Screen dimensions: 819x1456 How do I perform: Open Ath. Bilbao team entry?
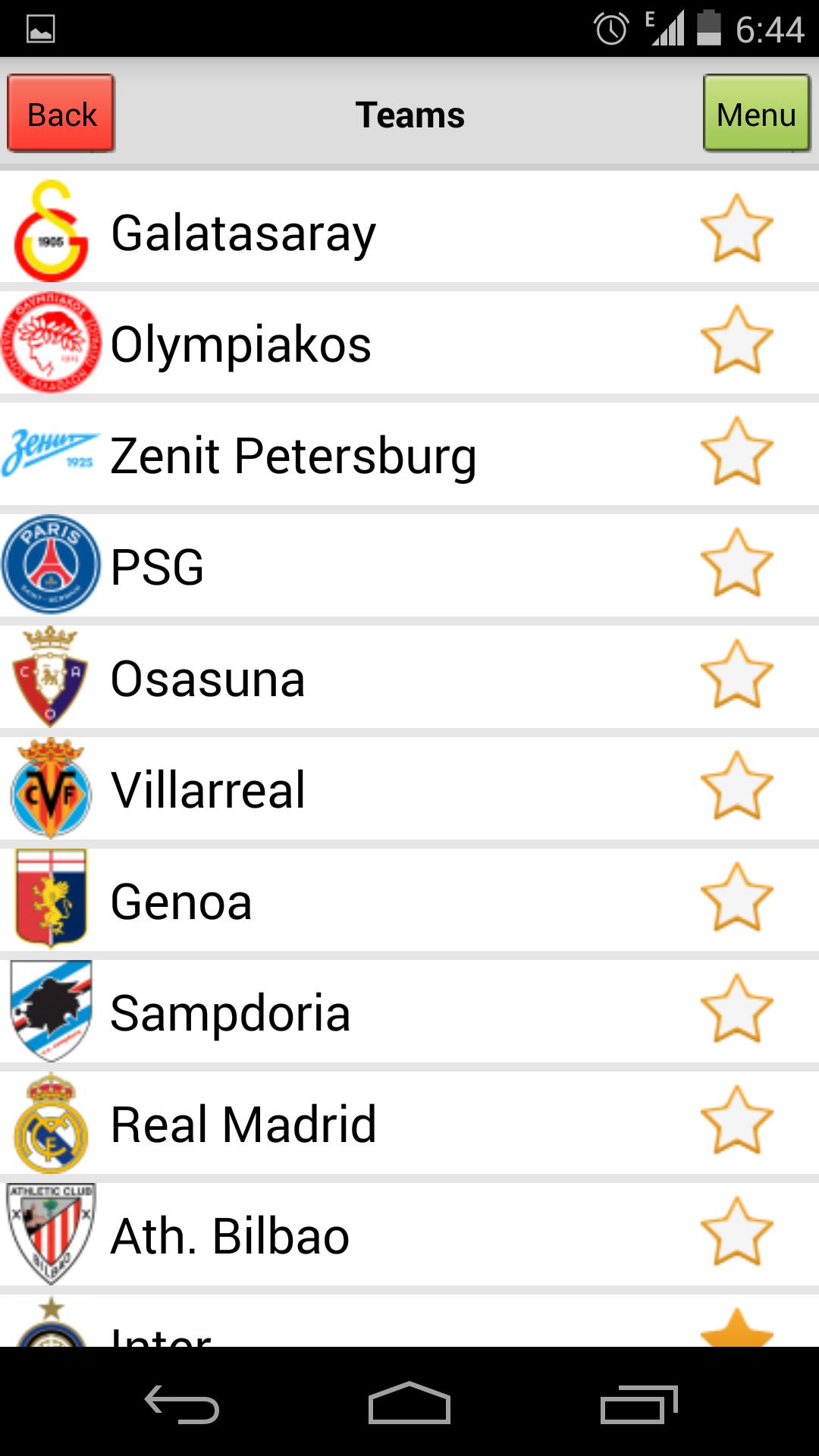click(x=341, y=1235)
